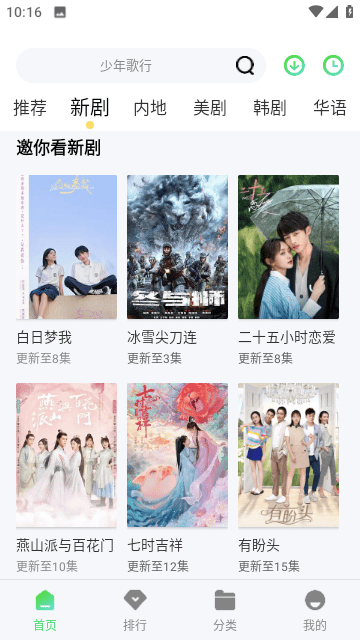Switch to the 美剧 tab
The width and height of the screenshot is (360, 640).
210,108
